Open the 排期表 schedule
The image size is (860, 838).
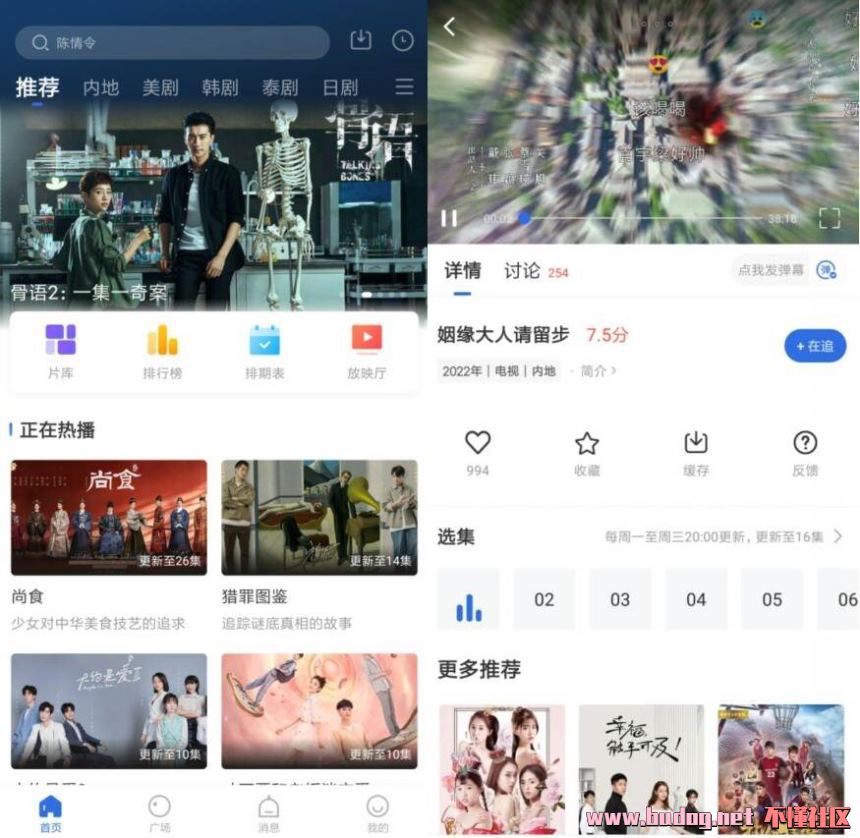(264, 351)
